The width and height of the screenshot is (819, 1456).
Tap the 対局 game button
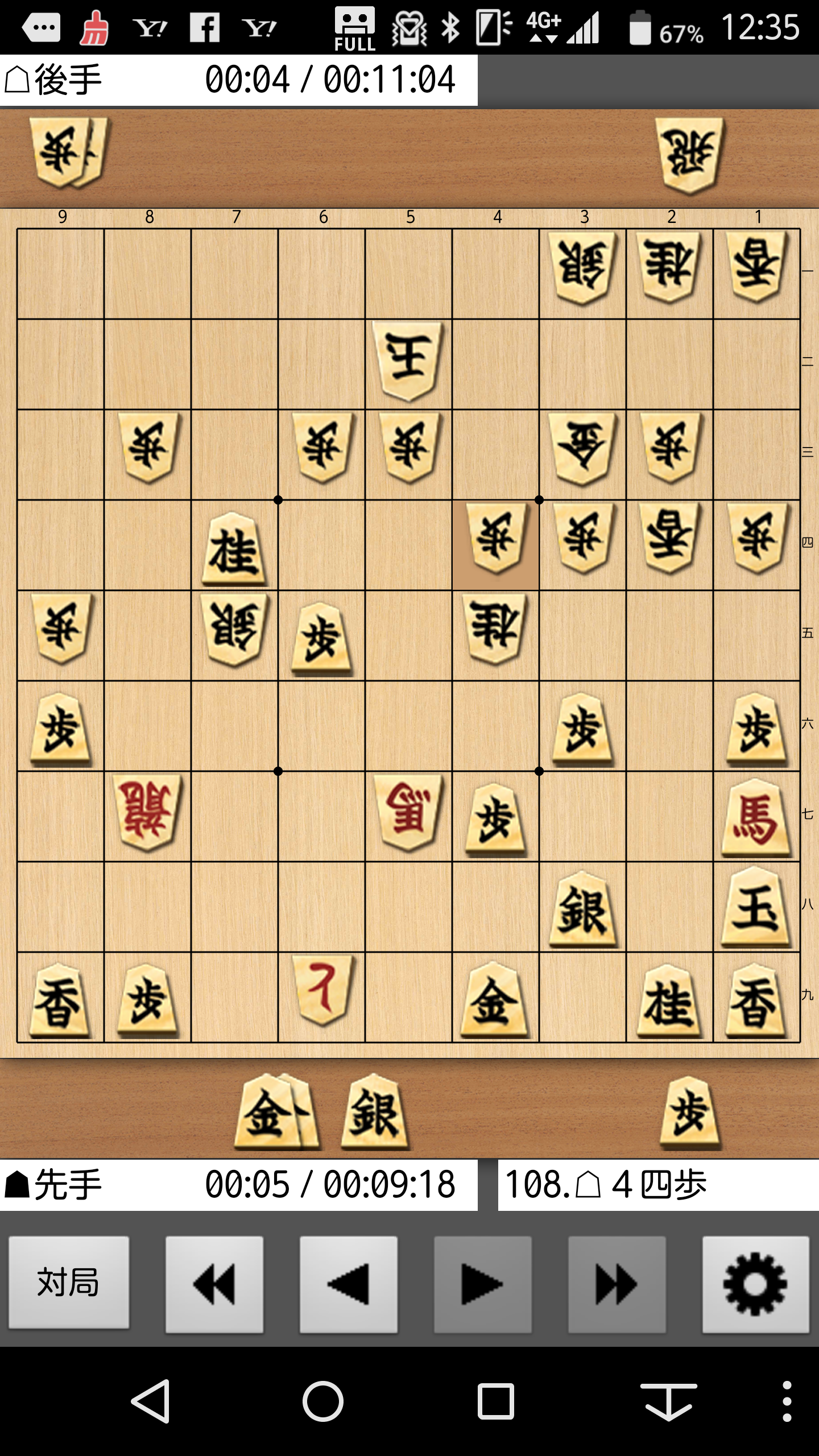tap(68, 1284)
